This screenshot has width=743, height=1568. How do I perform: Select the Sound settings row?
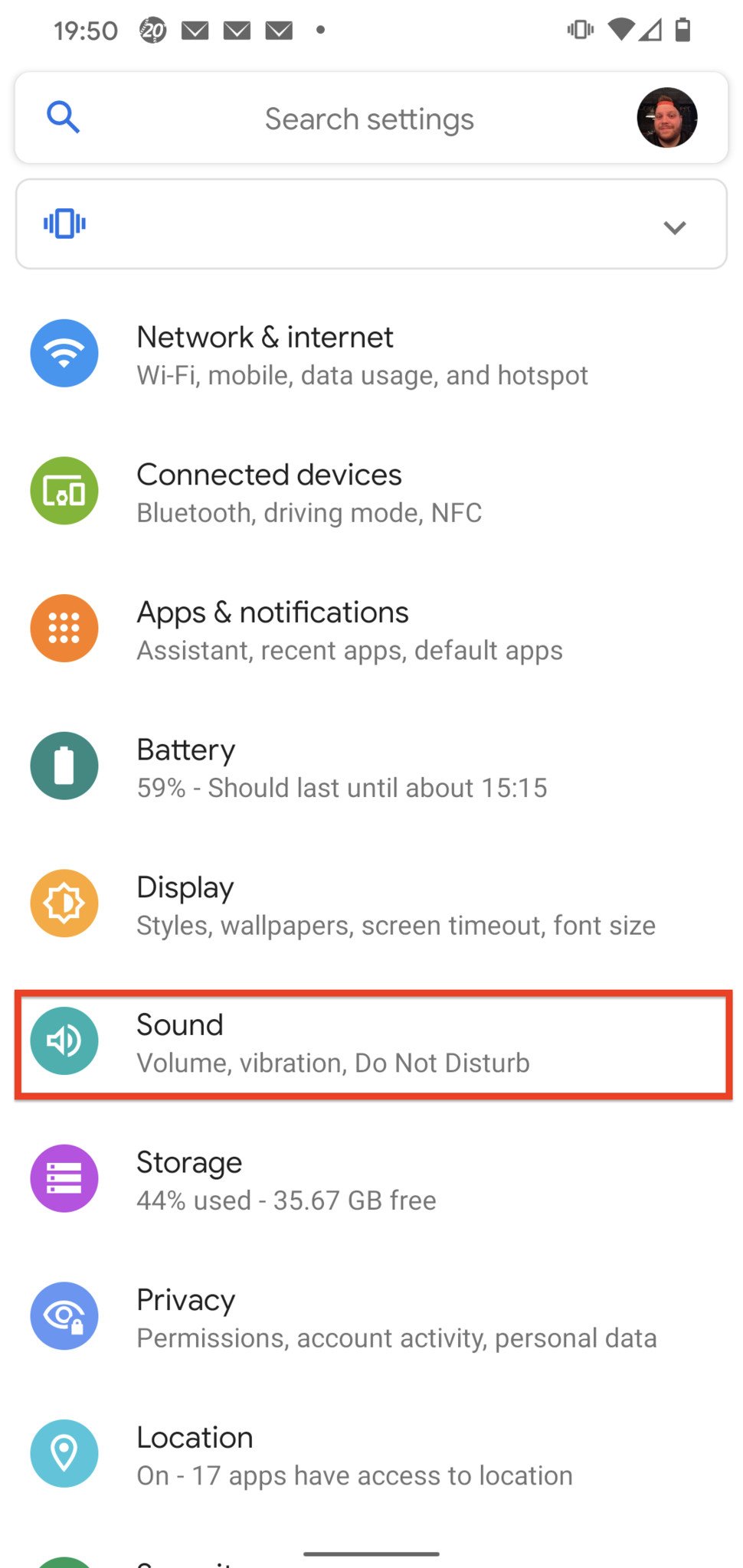tap(373, 1044)
